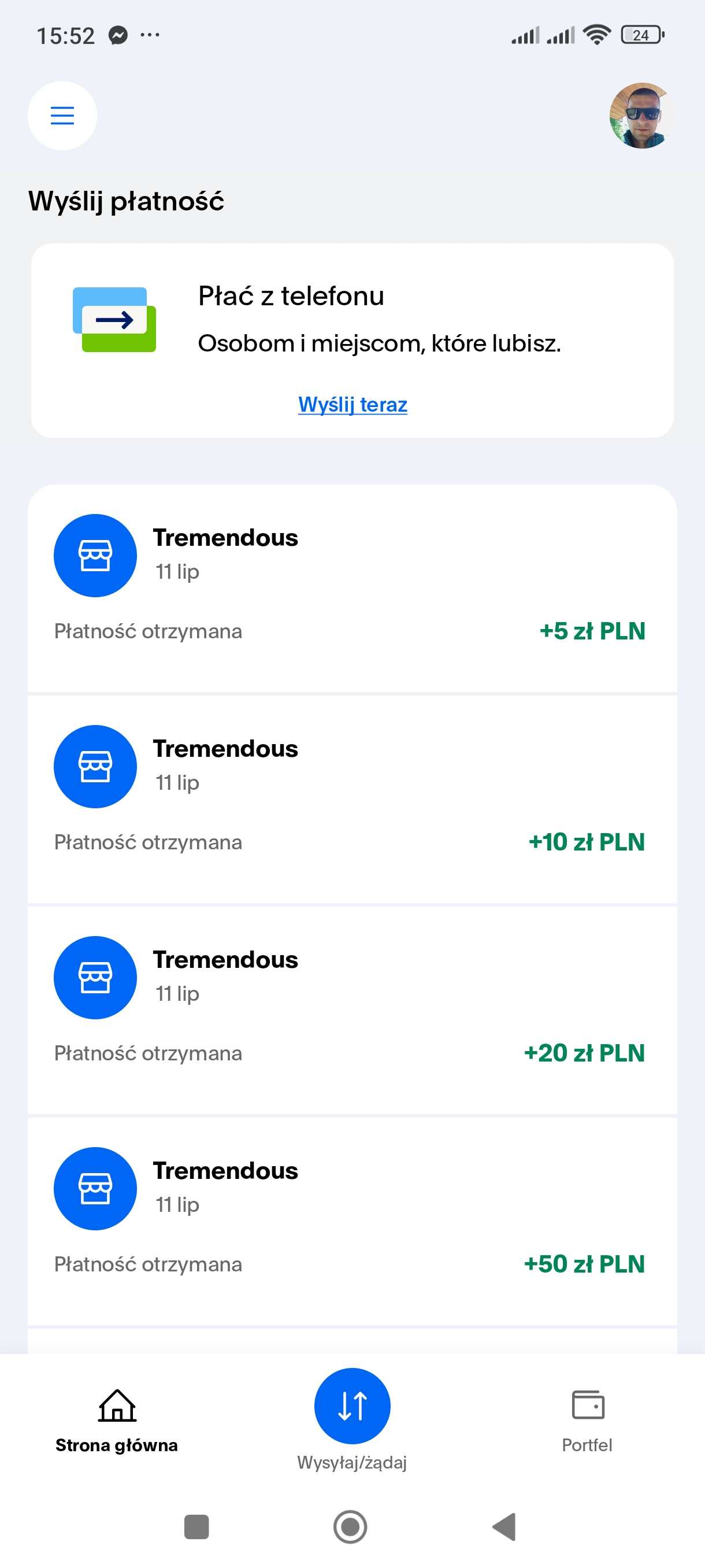Open the hamburger menu
This screenshot has width=705, height=1568.
click(x=62, y=116)
